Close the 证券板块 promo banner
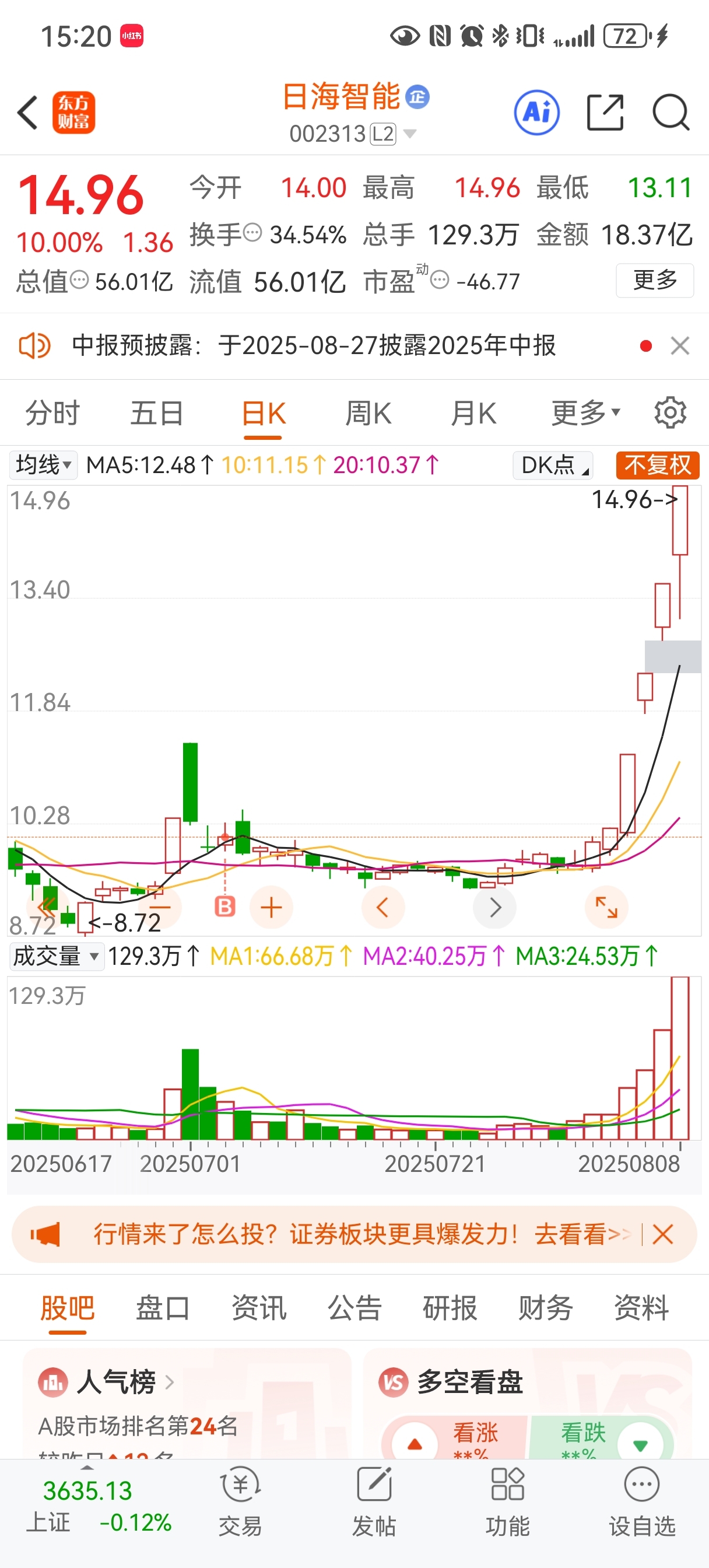709x1568 pixels. click(x=663, y=1234)
